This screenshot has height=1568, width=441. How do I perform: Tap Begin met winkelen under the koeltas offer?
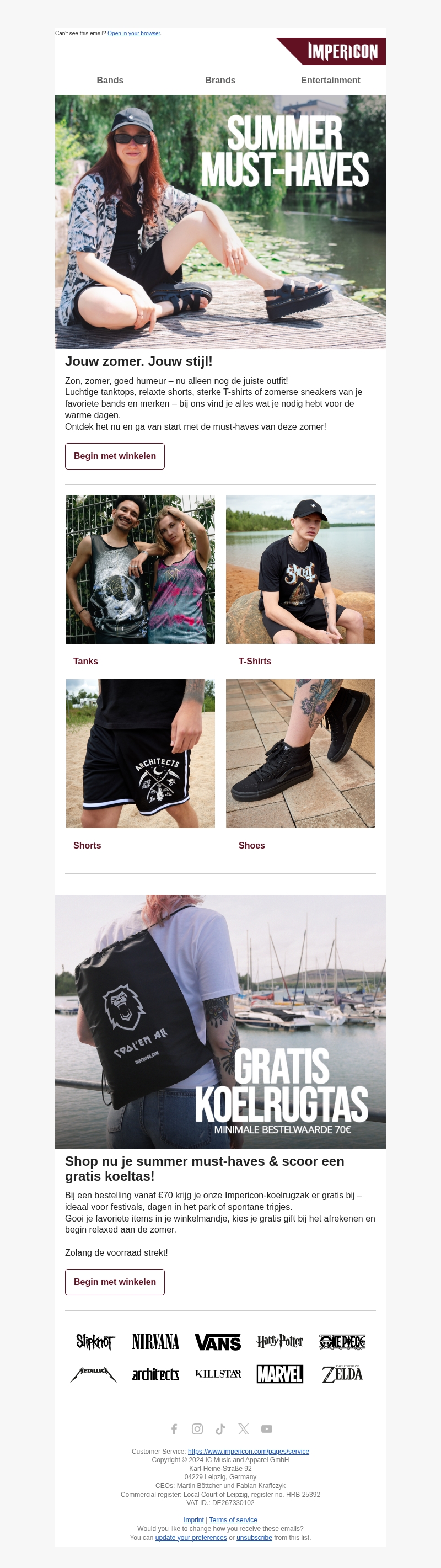pos(115,1282)
